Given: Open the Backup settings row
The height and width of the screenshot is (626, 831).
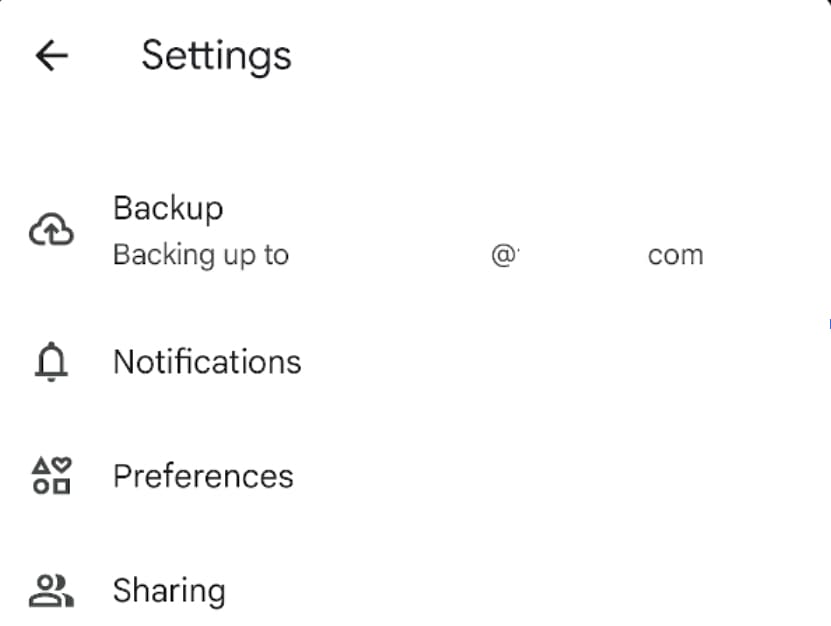Looking at the screenshot, I should click(416, 231).
